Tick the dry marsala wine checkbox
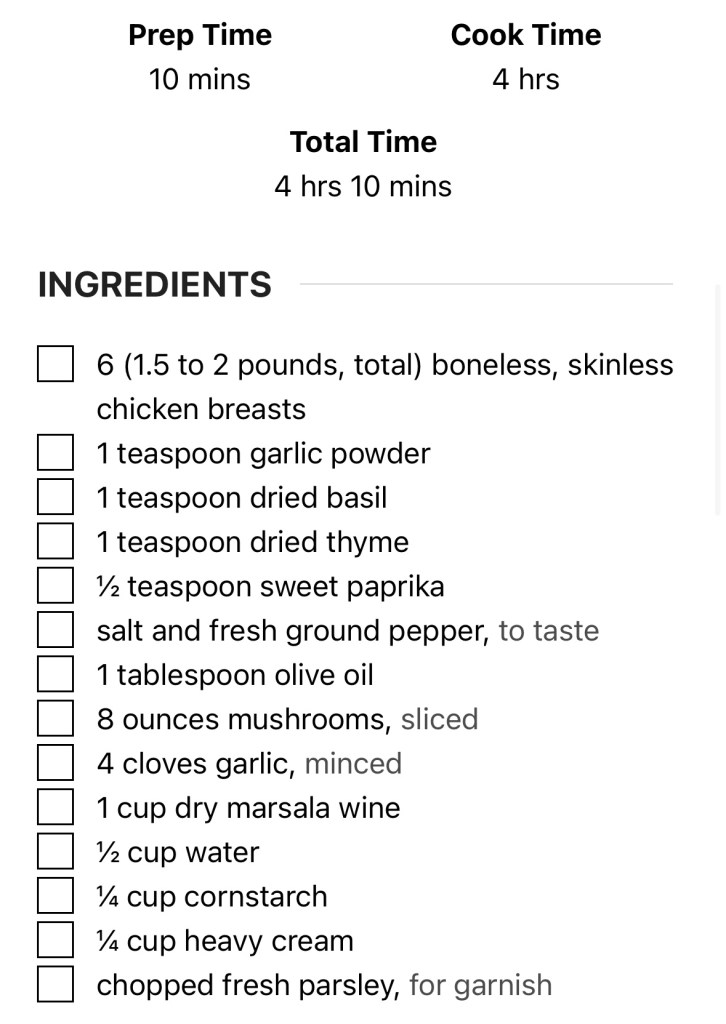 (x=55, y=807)
